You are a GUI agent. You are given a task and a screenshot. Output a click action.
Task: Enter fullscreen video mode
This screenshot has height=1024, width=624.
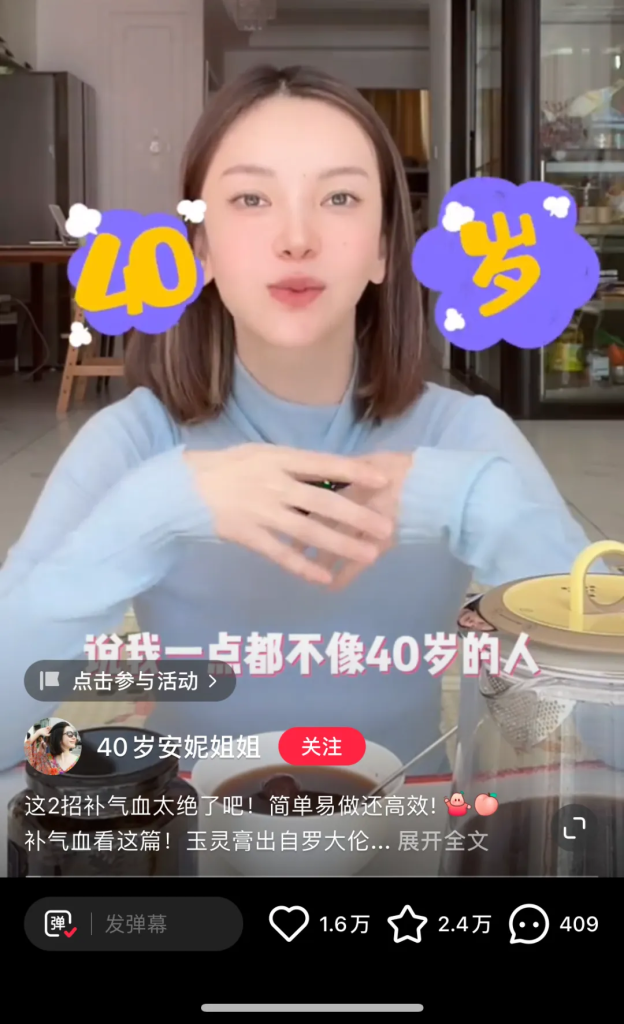574,828
